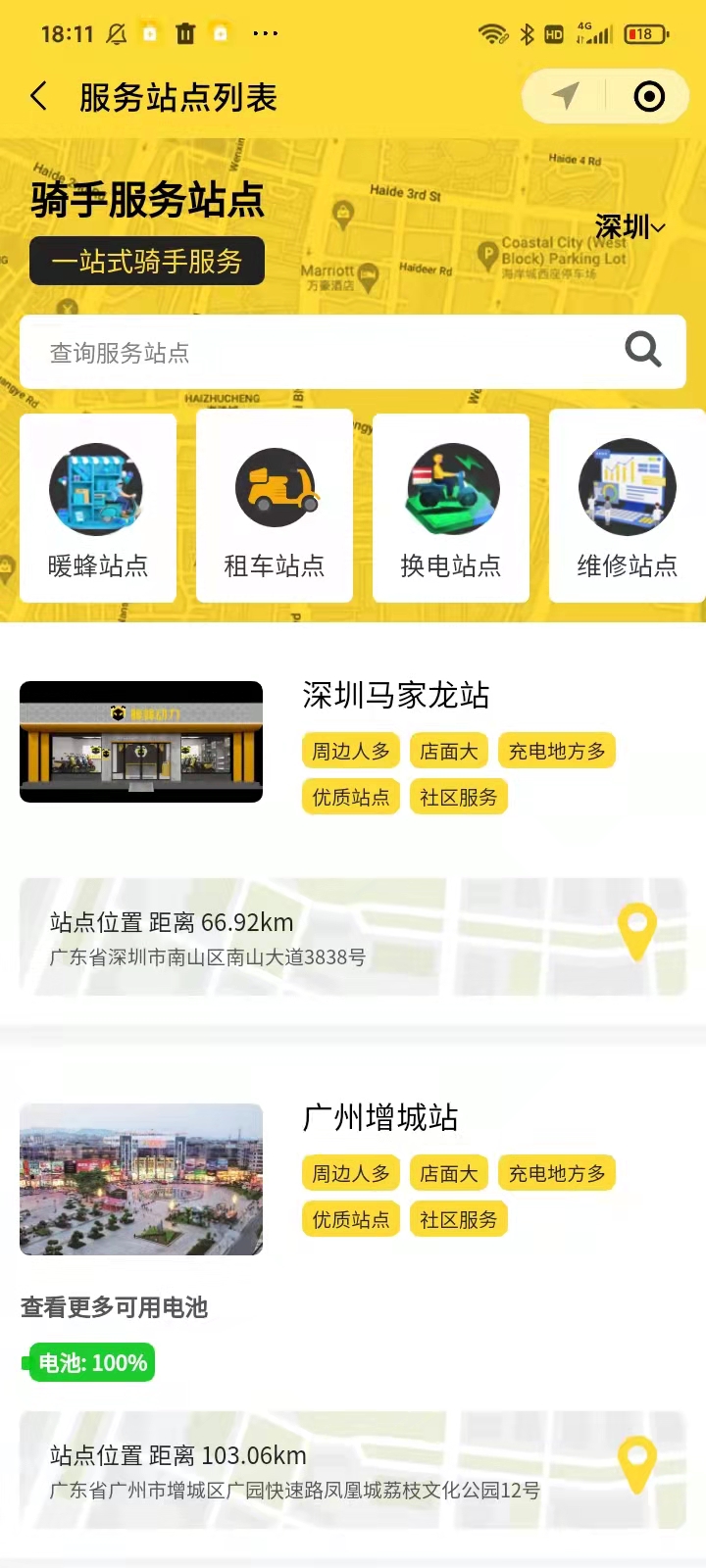View 广州增城站 location 103.06km away
The image size is (706, 1568).
353,1471
